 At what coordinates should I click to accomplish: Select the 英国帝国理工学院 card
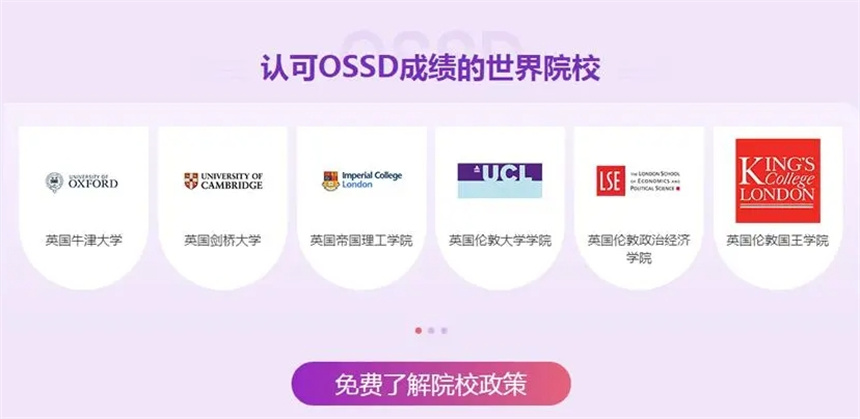tap(361, 207)
